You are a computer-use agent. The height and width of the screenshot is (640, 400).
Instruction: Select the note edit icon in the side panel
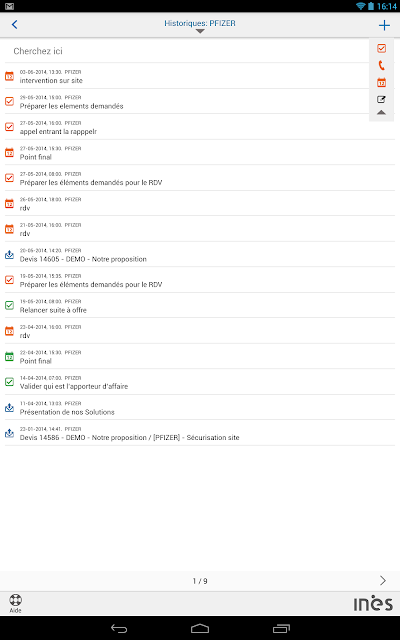(x=381, y=99)
